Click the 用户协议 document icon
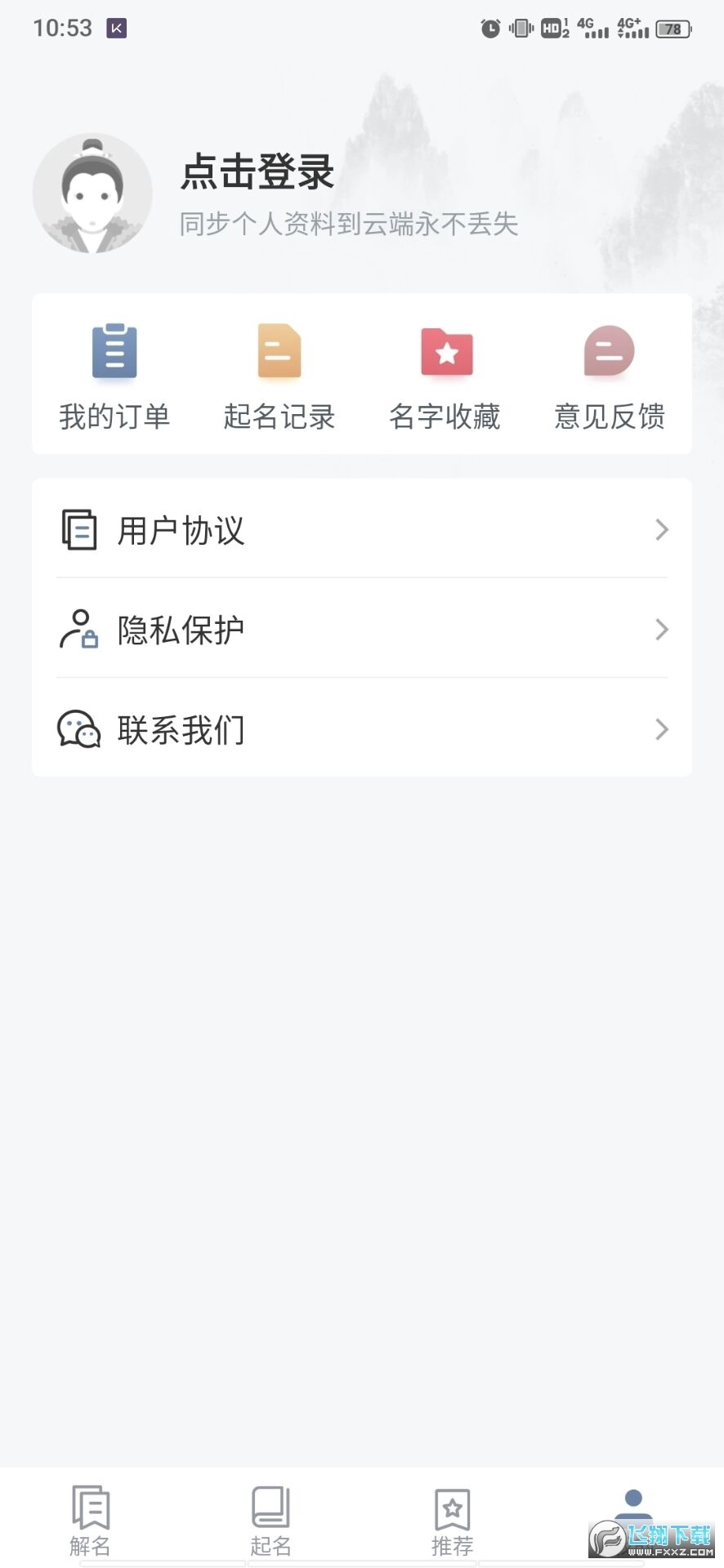Viewport: 724px width, 1568px height. [x=79, y=530]
